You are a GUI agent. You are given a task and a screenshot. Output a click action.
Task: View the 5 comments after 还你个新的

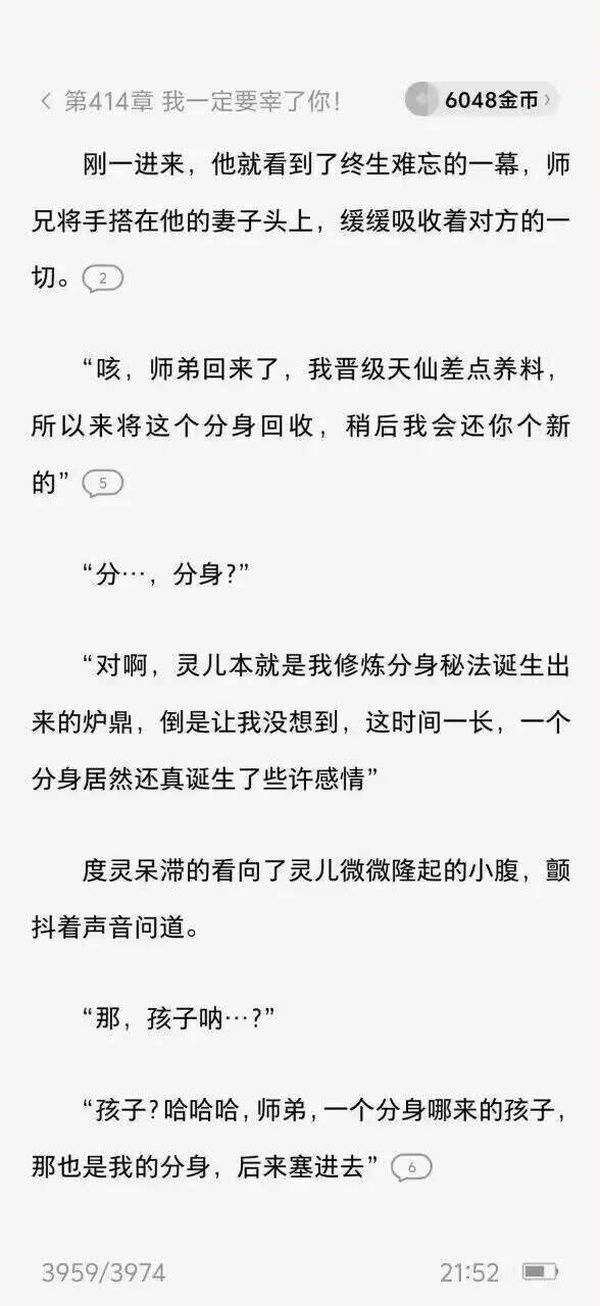point(103,484)
